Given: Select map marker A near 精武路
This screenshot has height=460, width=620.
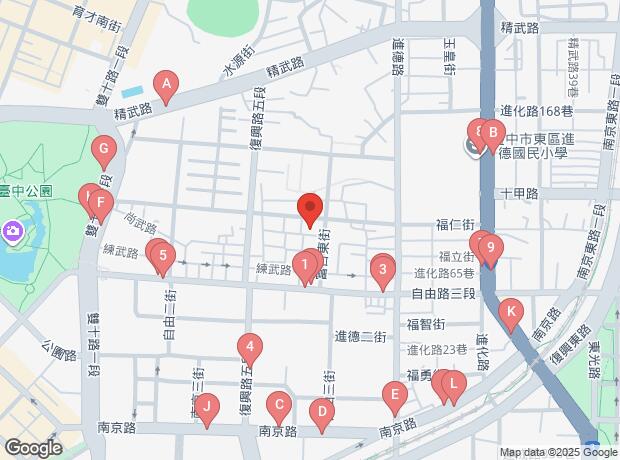Looking at the screenshot, I should click(167, 85).
